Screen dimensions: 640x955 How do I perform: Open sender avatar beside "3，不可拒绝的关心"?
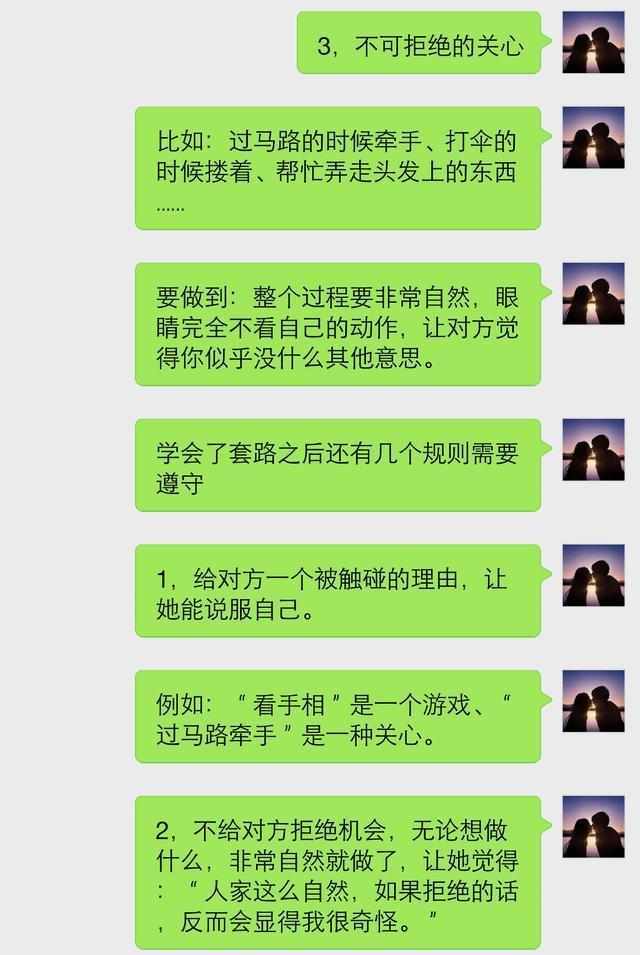pos(593,43)
